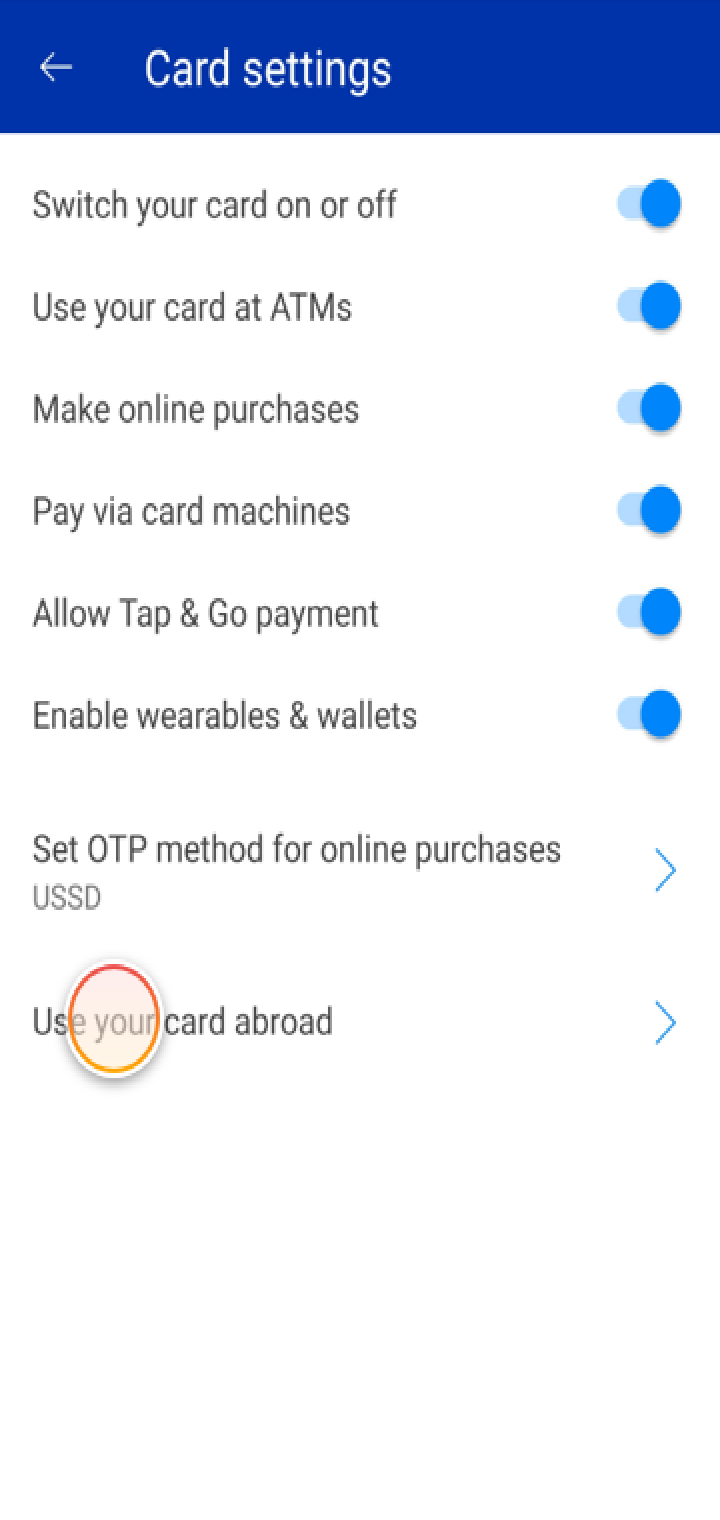720x1520 pixels.
Task: Tap Enable wearables & wallets label
Action: (224, 714)
